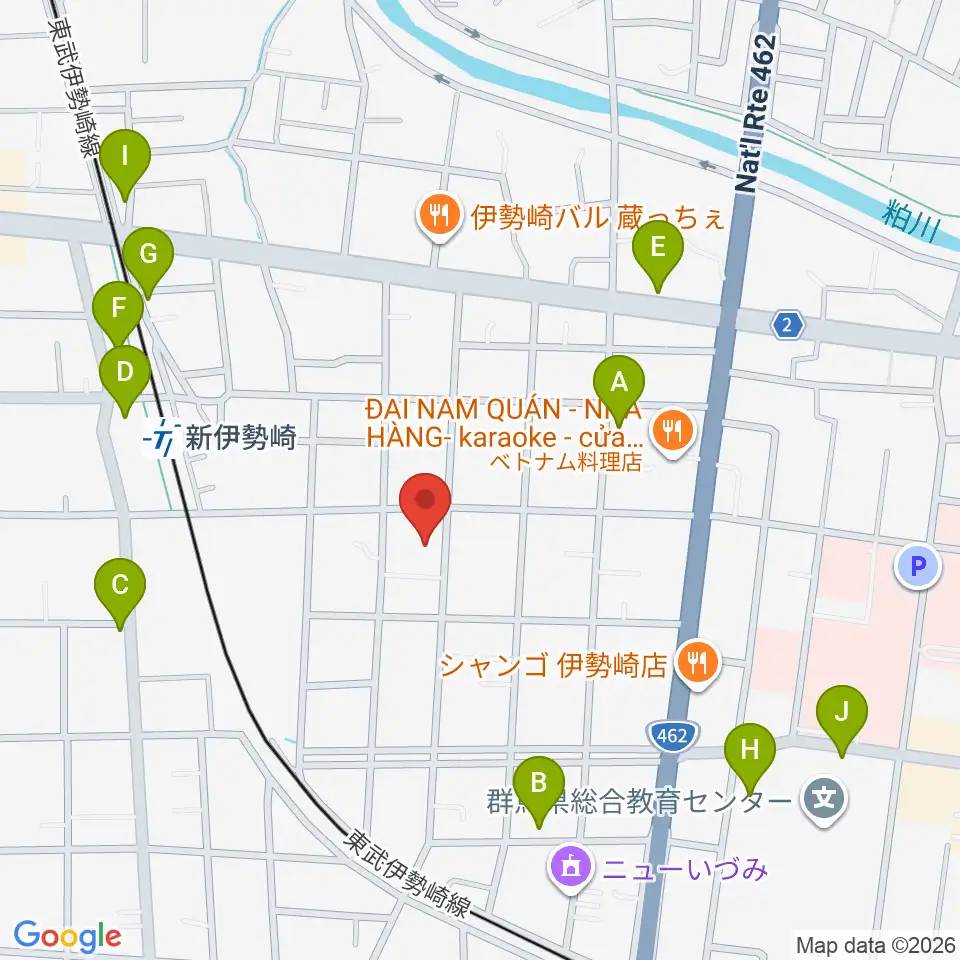Select green marker H
The height and width of the screenshot is (960, 960).
(750, 757)
